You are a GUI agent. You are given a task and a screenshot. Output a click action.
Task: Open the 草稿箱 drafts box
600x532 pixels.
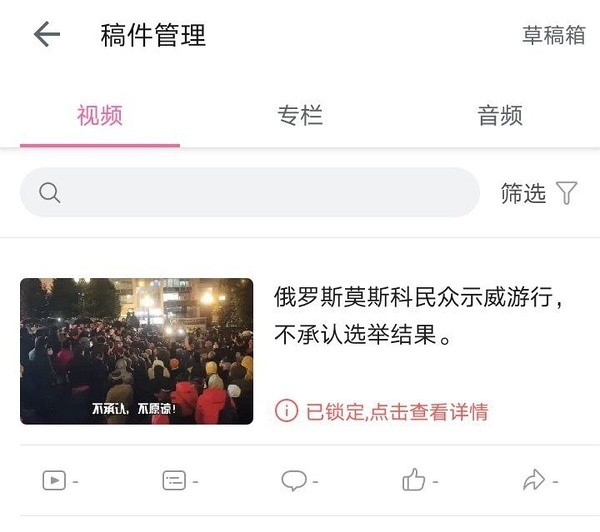(553, 36)
